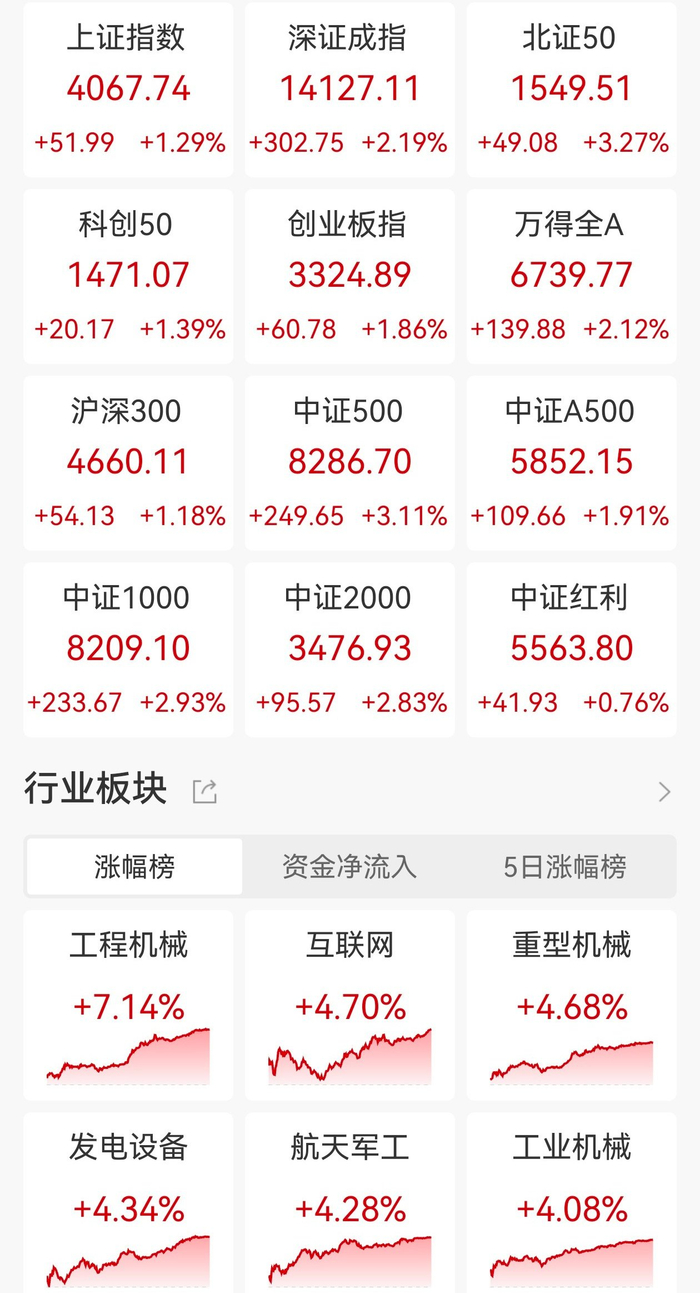View 北证50 index details
This screenshot has height=1293, width=700.
coord(571,90)
